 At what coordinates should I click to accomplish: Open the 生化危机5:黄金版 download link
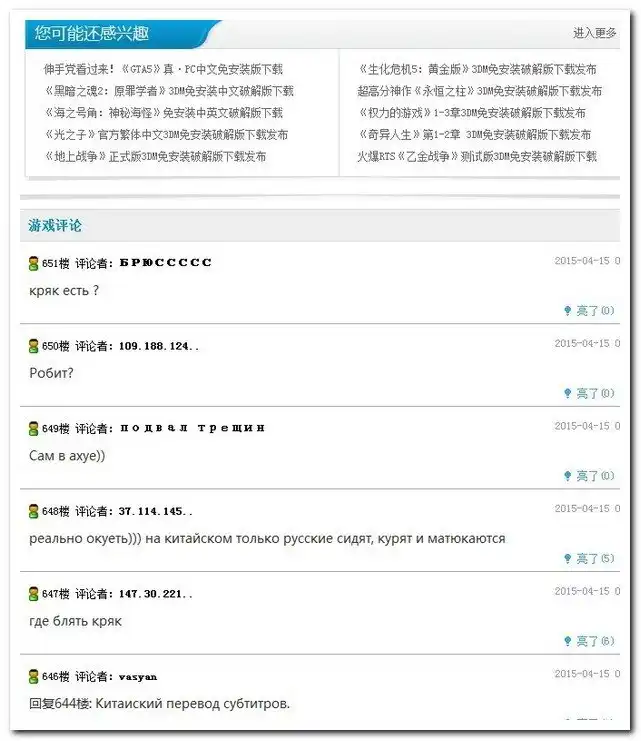click(477, 69)
